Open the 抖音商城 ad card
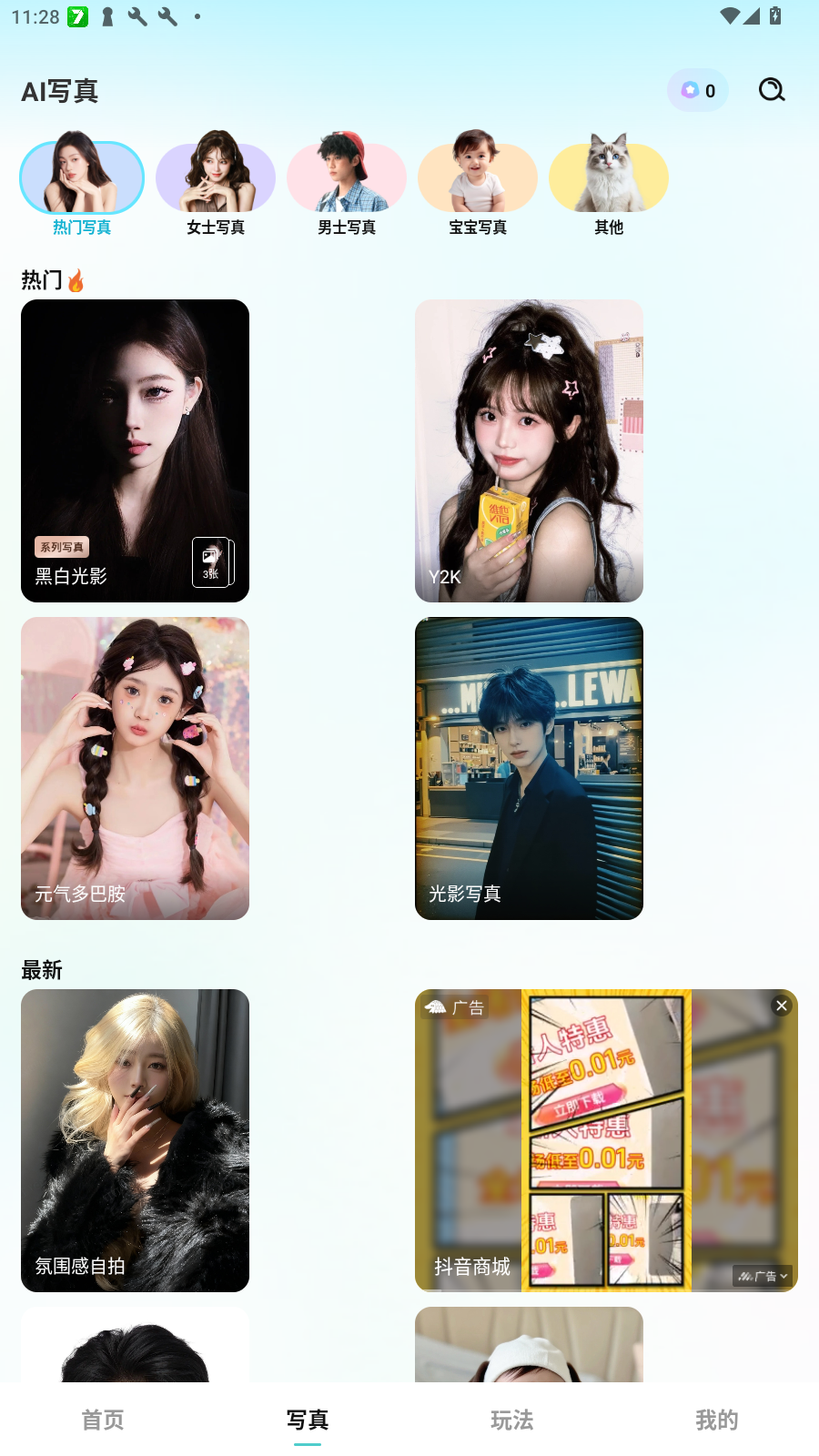The width and height of the screenshot is (819, 1456). (x=606, y=1140)
